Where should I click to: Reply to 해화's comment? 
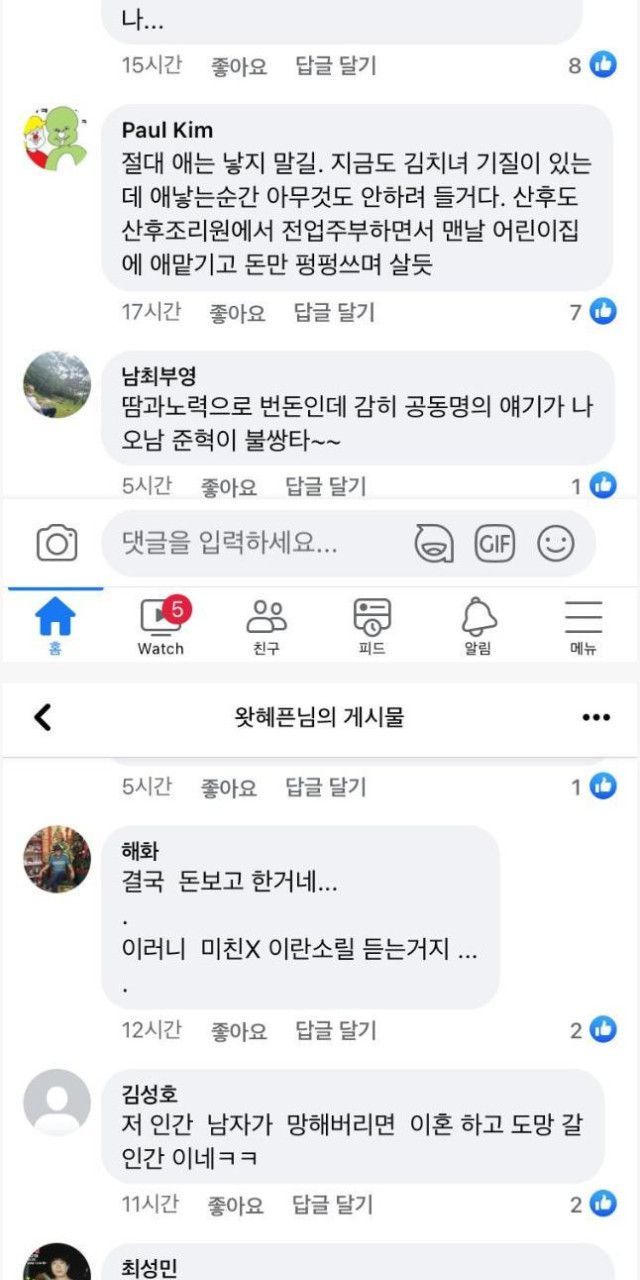pos(336,1030)
